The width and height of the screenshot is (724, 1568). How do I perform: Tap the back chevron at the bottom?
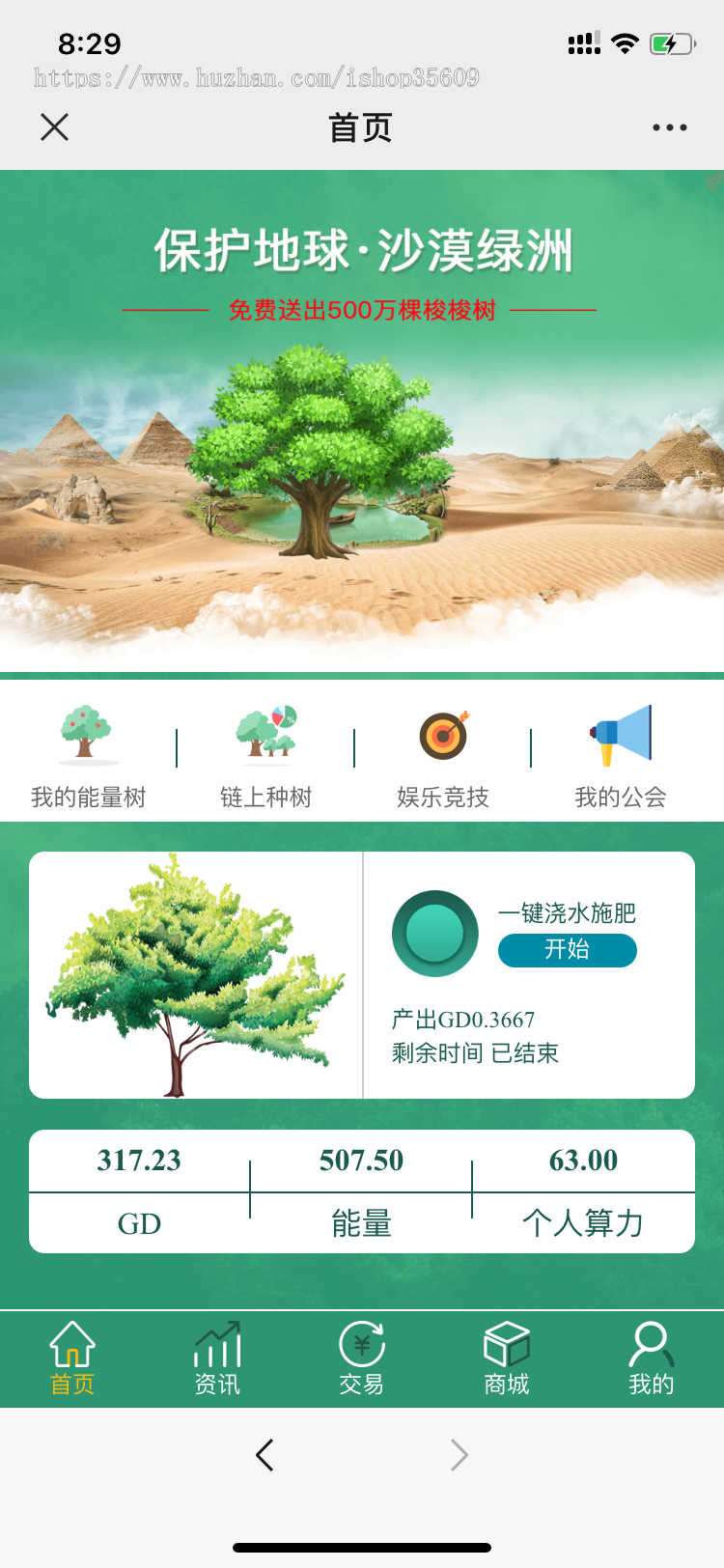click(265, 1455)
